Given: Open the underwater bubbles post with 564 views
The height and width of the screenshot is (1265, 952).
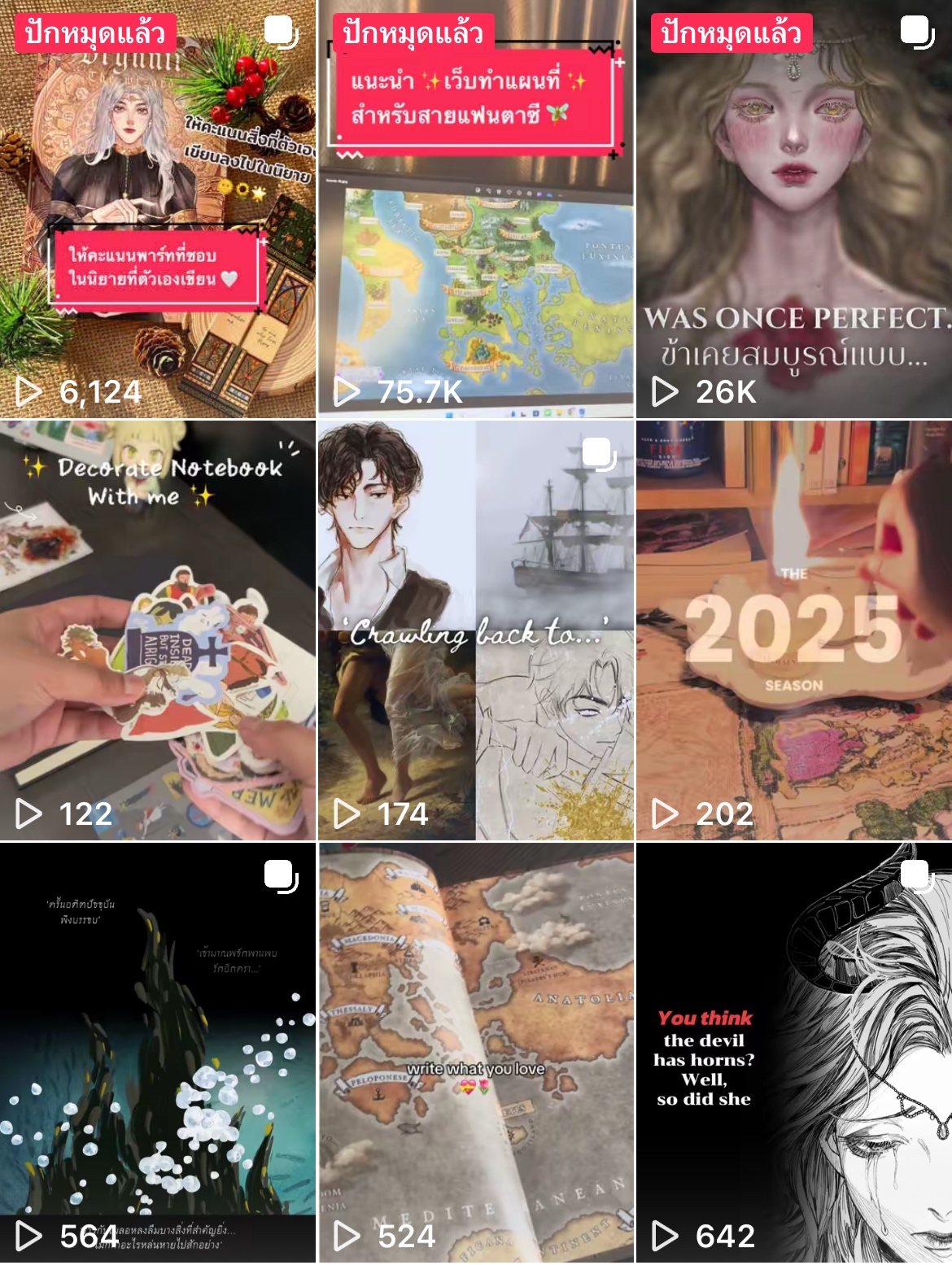Looking at the screenshot, I should [x=158, y=1053].
